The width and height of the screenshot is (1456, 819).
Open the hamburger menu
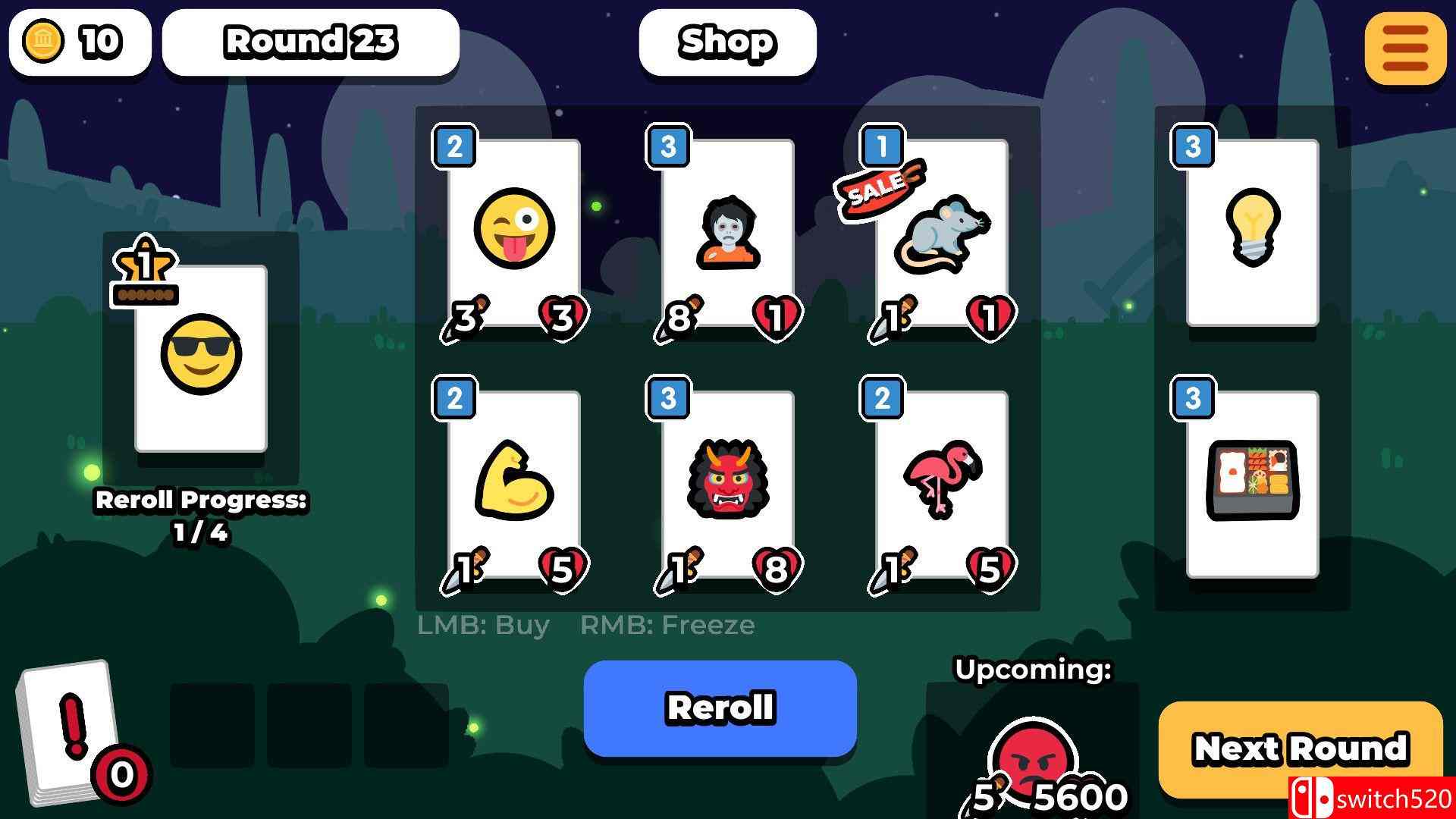[x=1405, y=49]
